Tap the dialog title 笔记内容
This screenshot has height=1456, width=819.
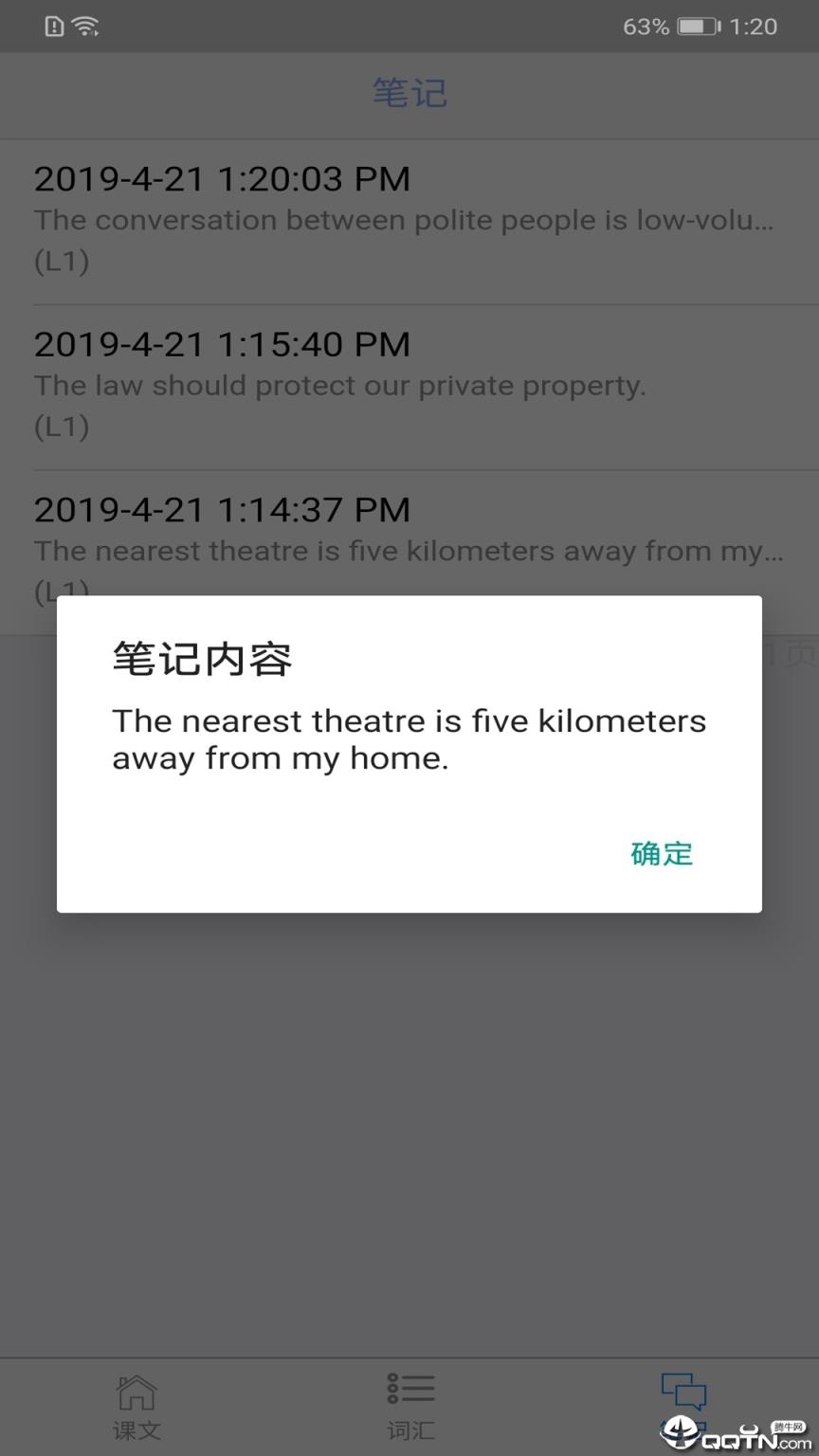[202, 659]
